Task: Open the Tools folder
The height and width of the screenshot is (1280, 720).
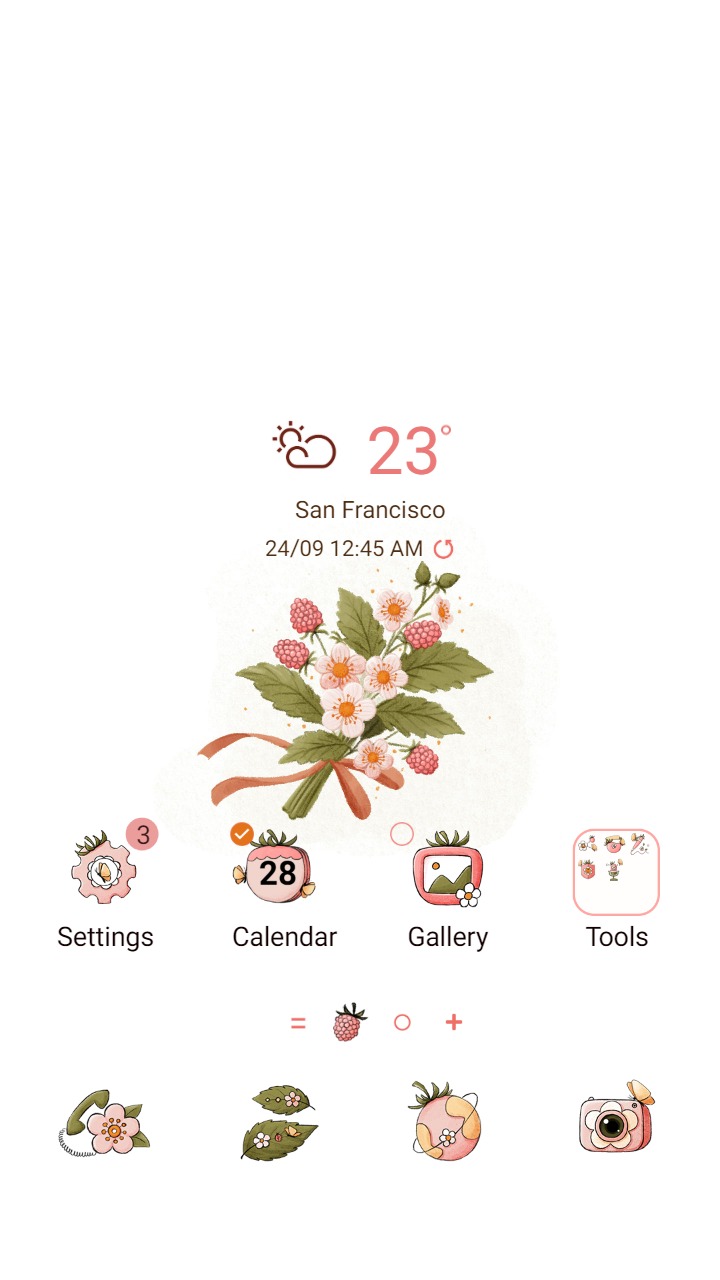Action: 616,870
